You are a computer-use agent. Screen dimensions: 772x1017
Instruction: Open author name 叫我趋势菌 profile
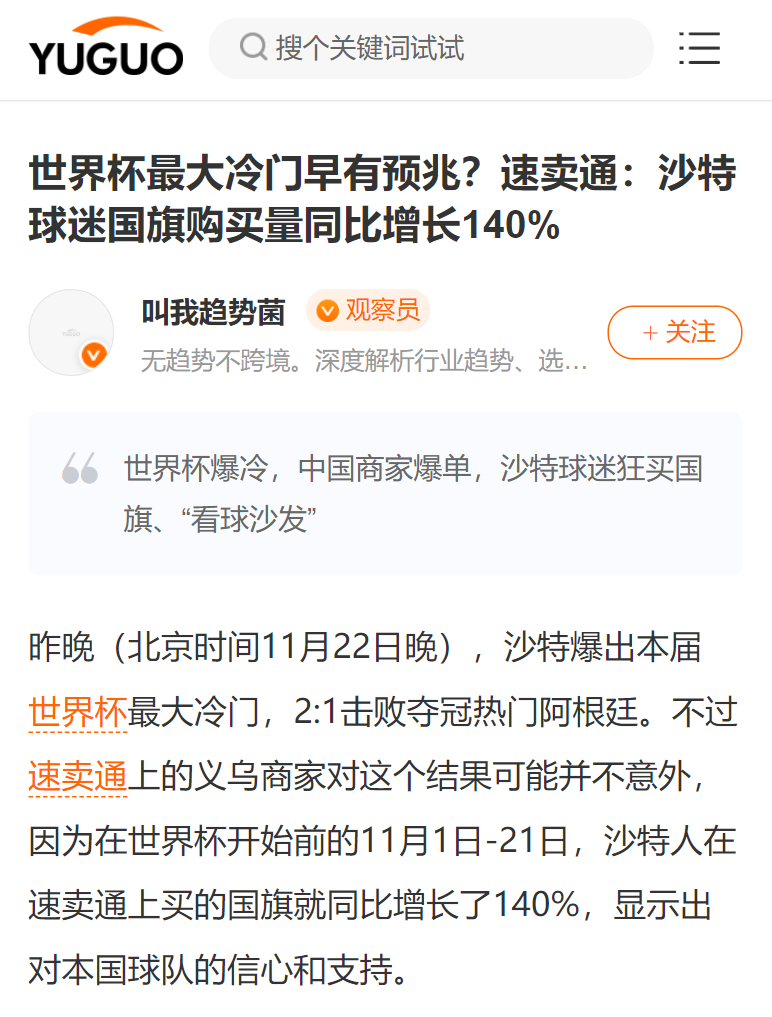click(213, 312)
